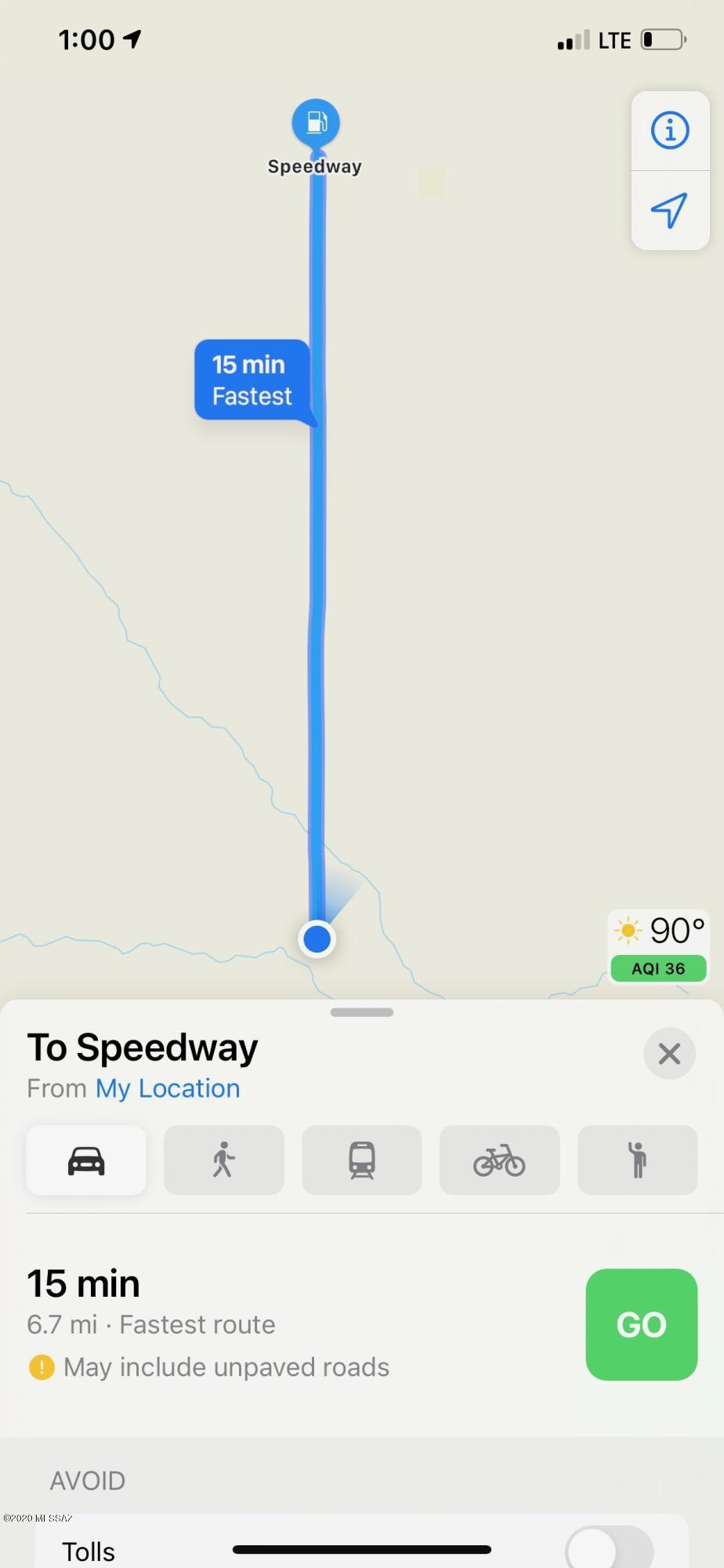This screenshot has height=1568, width=724.
Task: Open the weather and AQI badge
Action: [658, 947]
